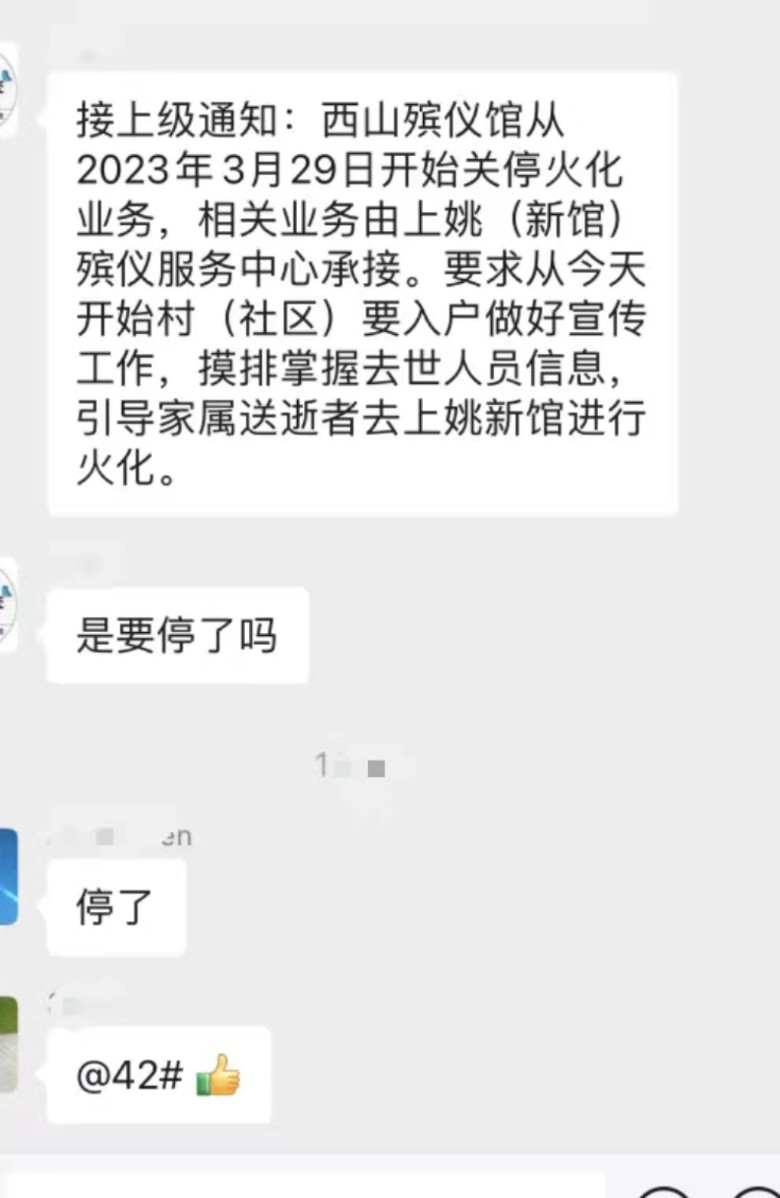Open avatar of sender of 停了

click(8, 877)
